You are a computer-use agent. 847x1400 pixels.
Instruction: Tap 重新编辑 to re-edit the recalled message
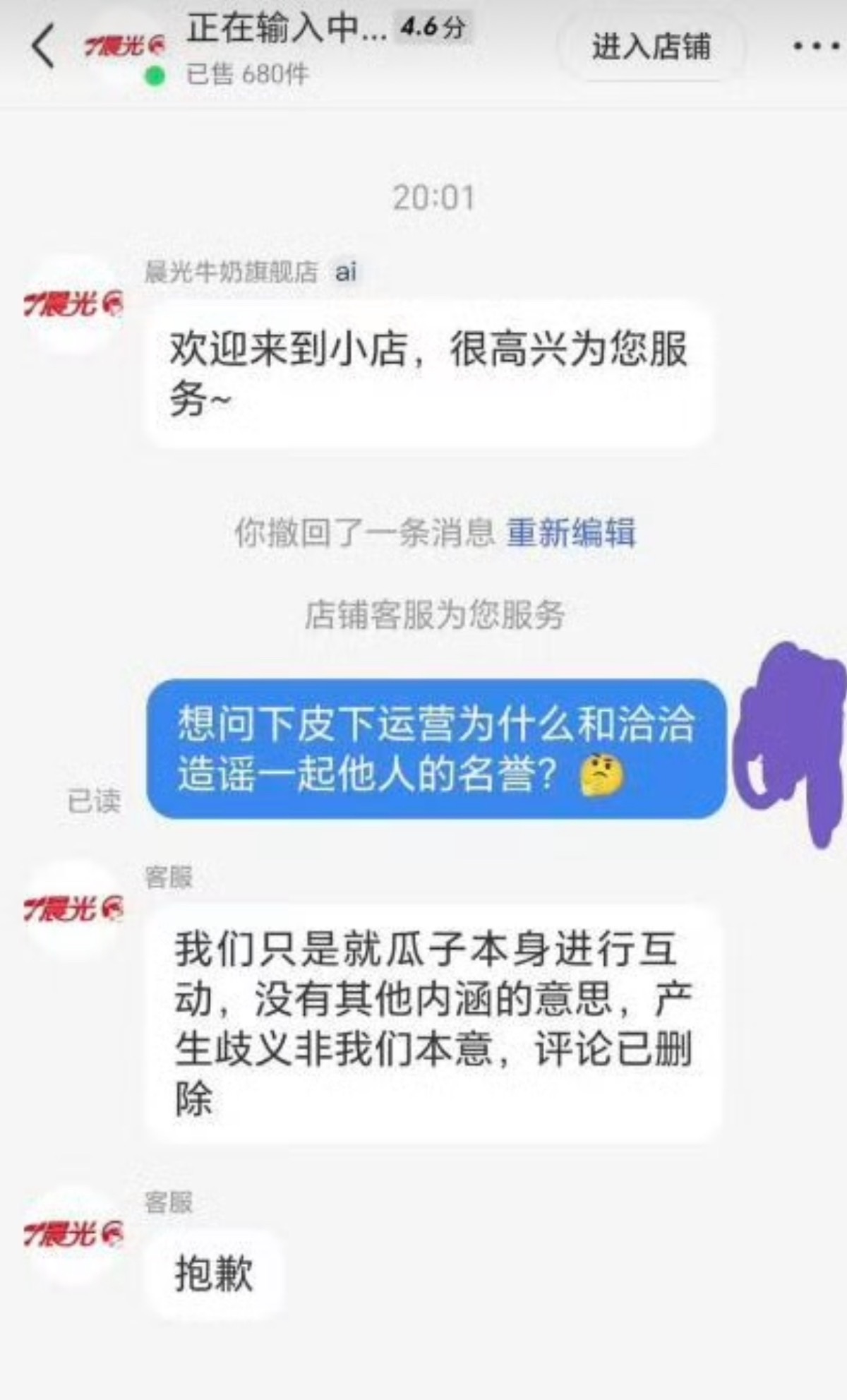coord(571,533)
